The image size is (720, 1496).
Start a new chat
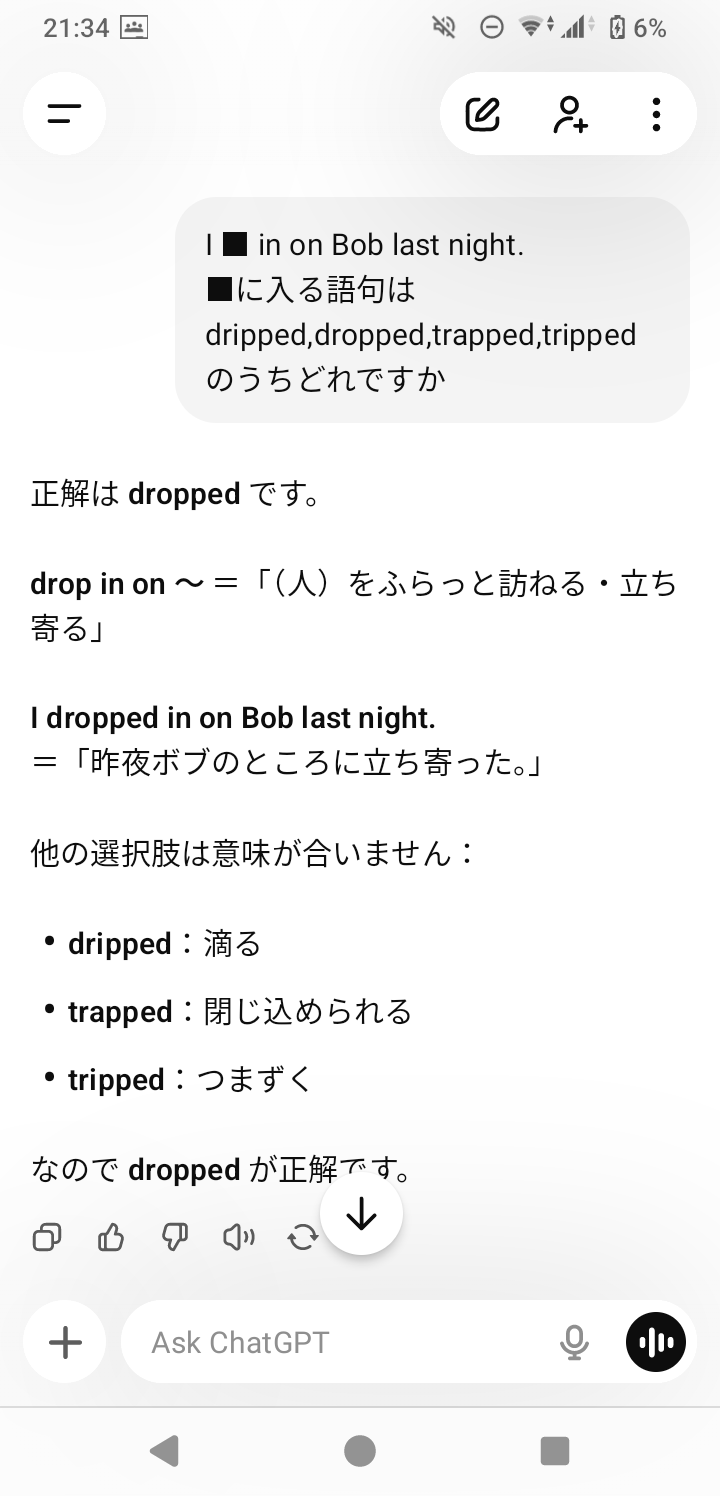click(x=483, y=114)
